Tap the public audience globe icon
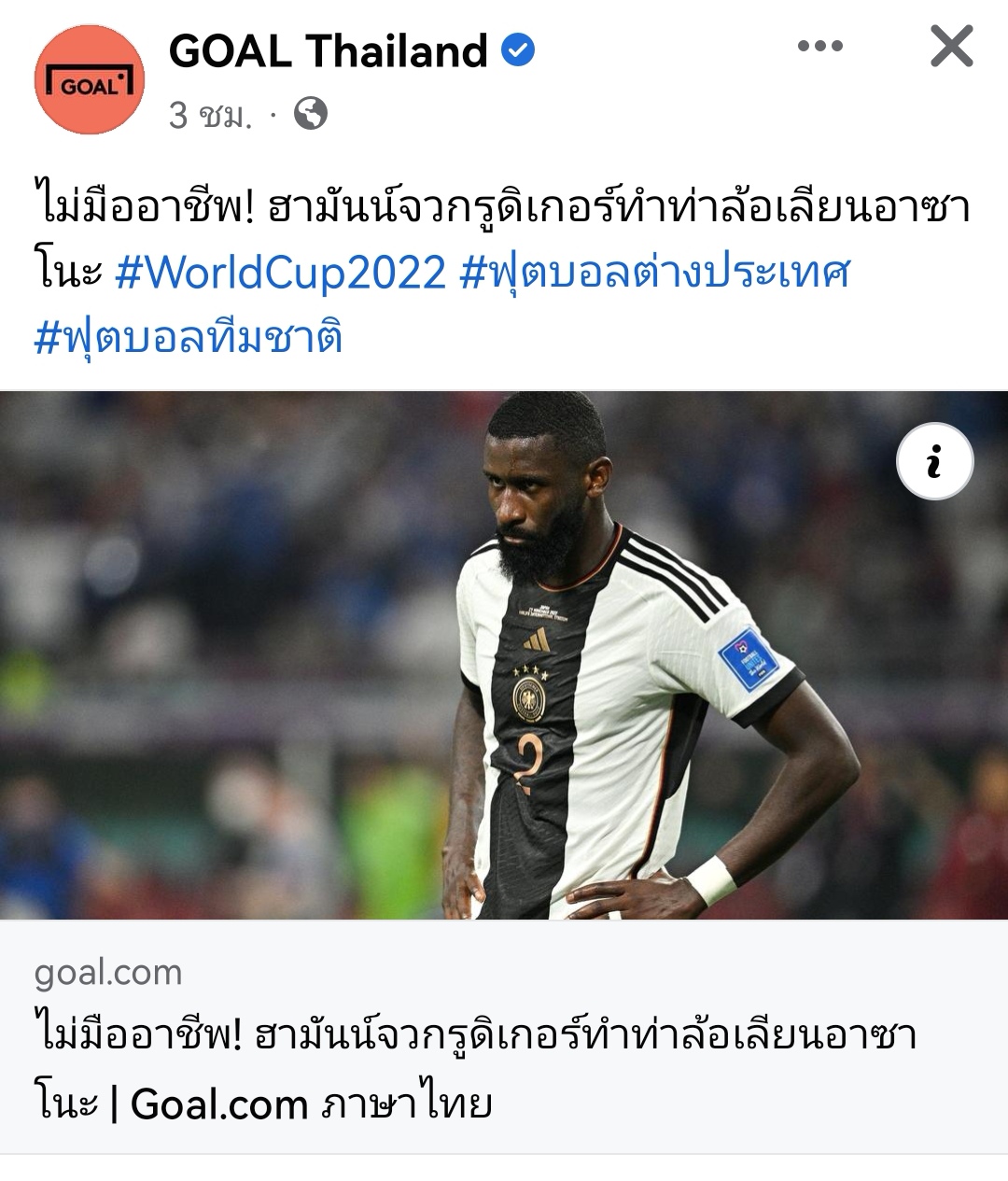The width and height of the screenshot is (1008, 1181). (311, 114)
